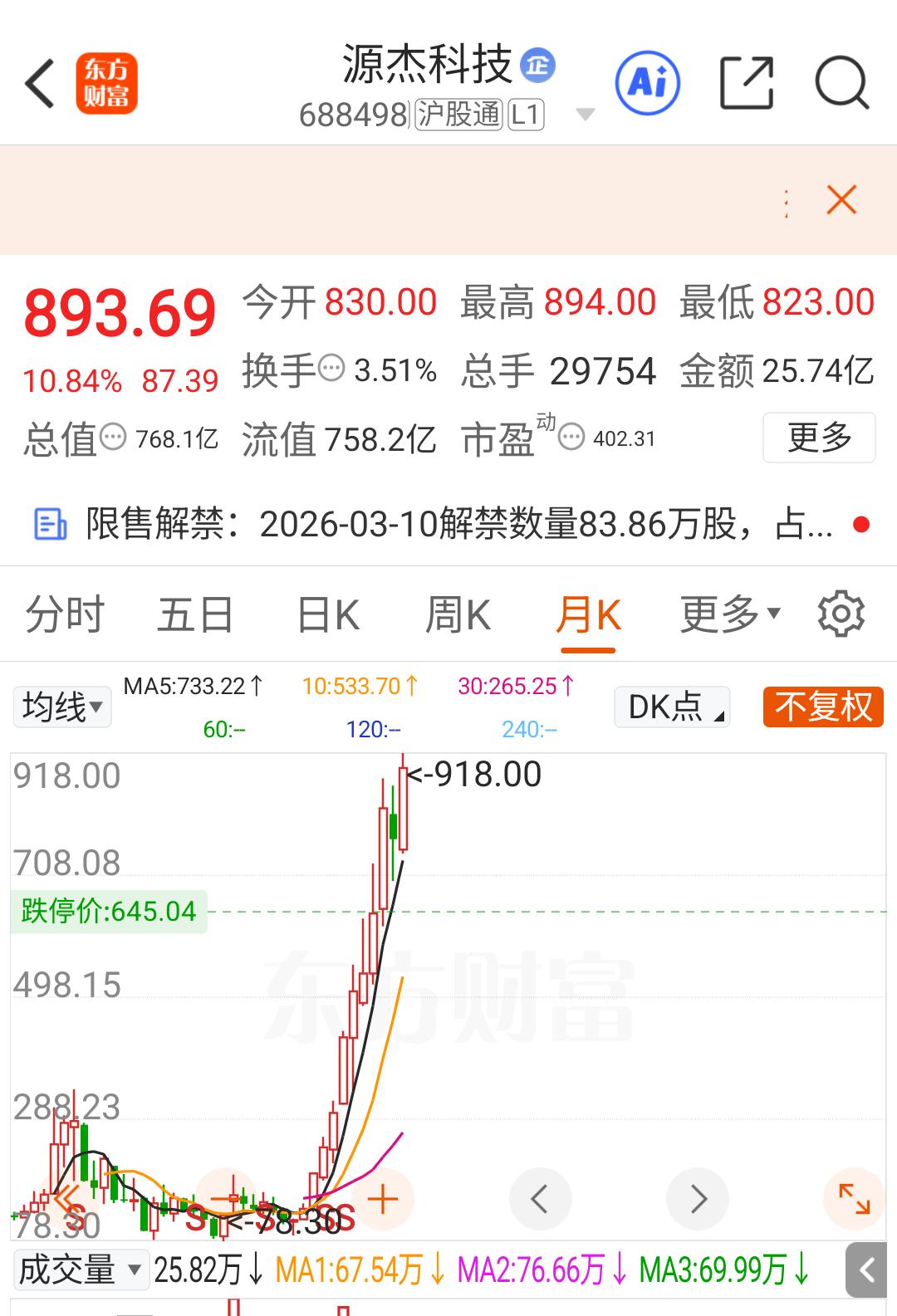Open the 均线 moving average dropdown
Screen dimensions: 897x1316
[61, 707]
